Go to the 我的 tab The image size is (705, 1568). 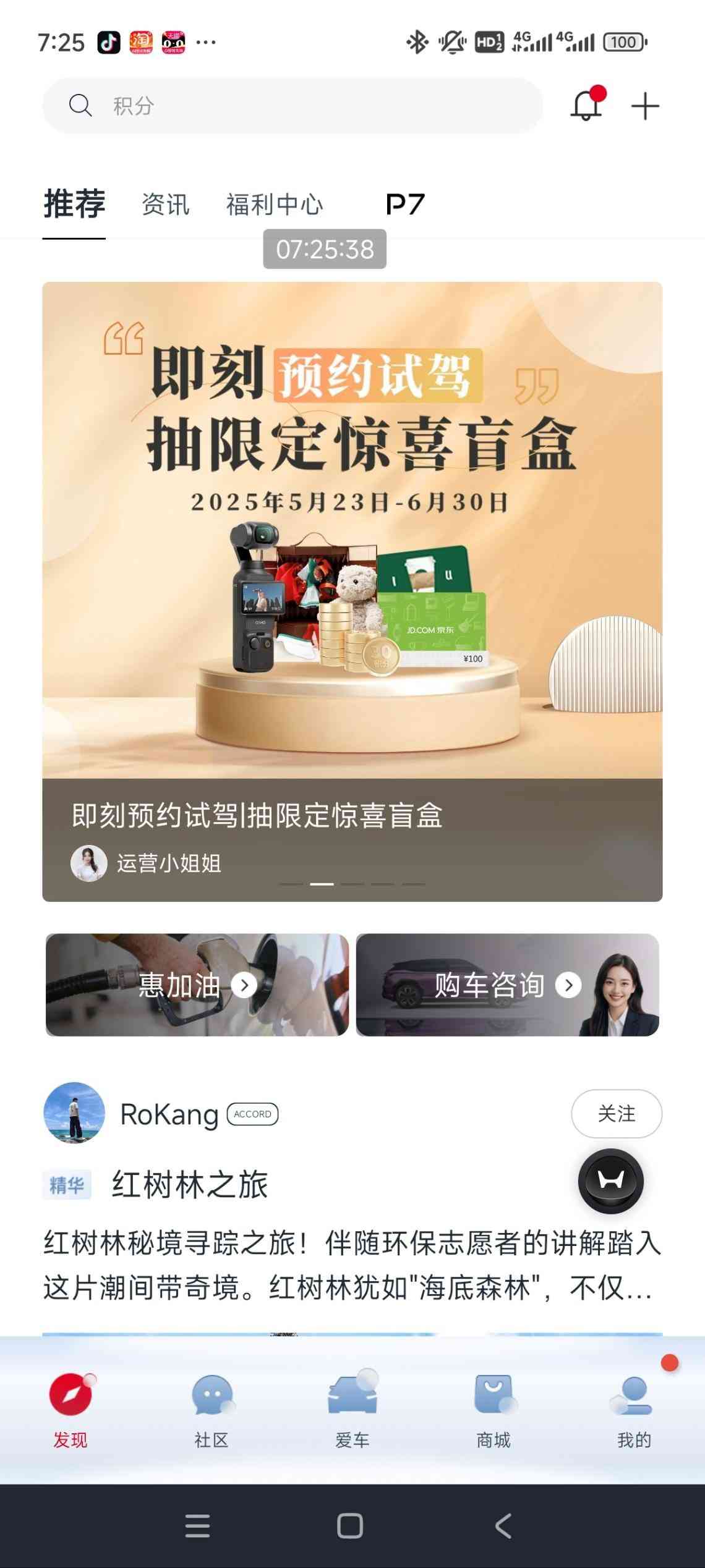(x=634, y=1410)
